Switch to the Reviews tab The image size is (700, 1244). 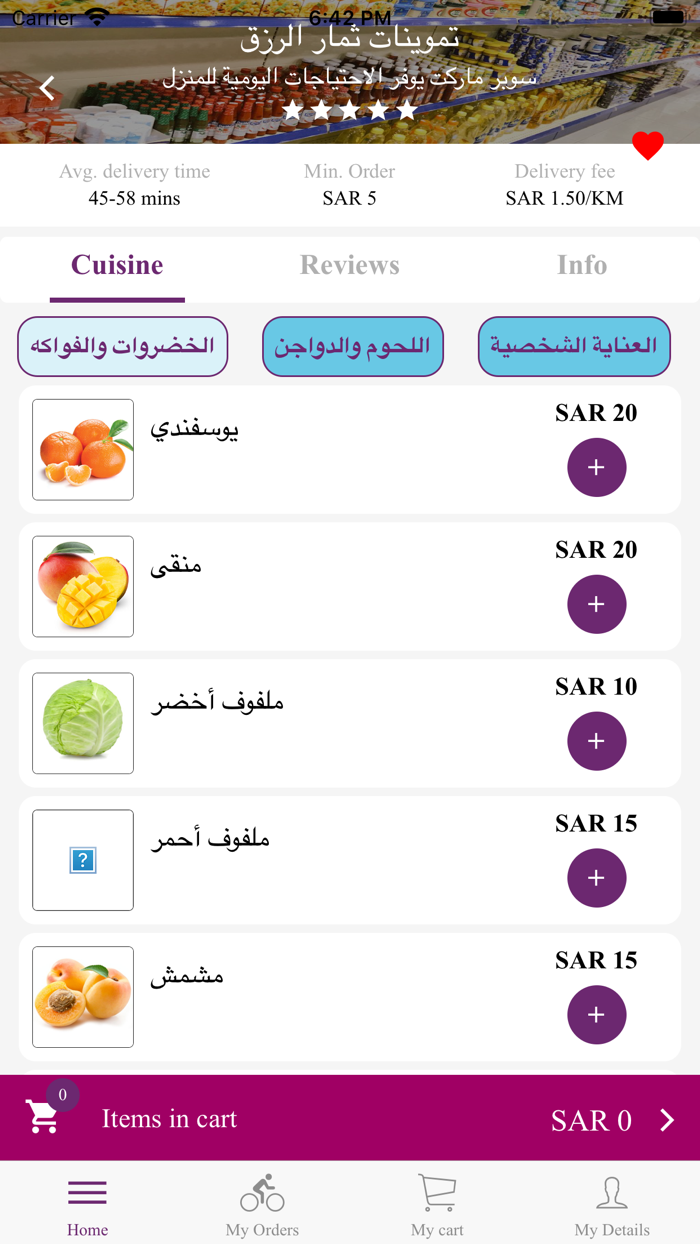(349, 265)
